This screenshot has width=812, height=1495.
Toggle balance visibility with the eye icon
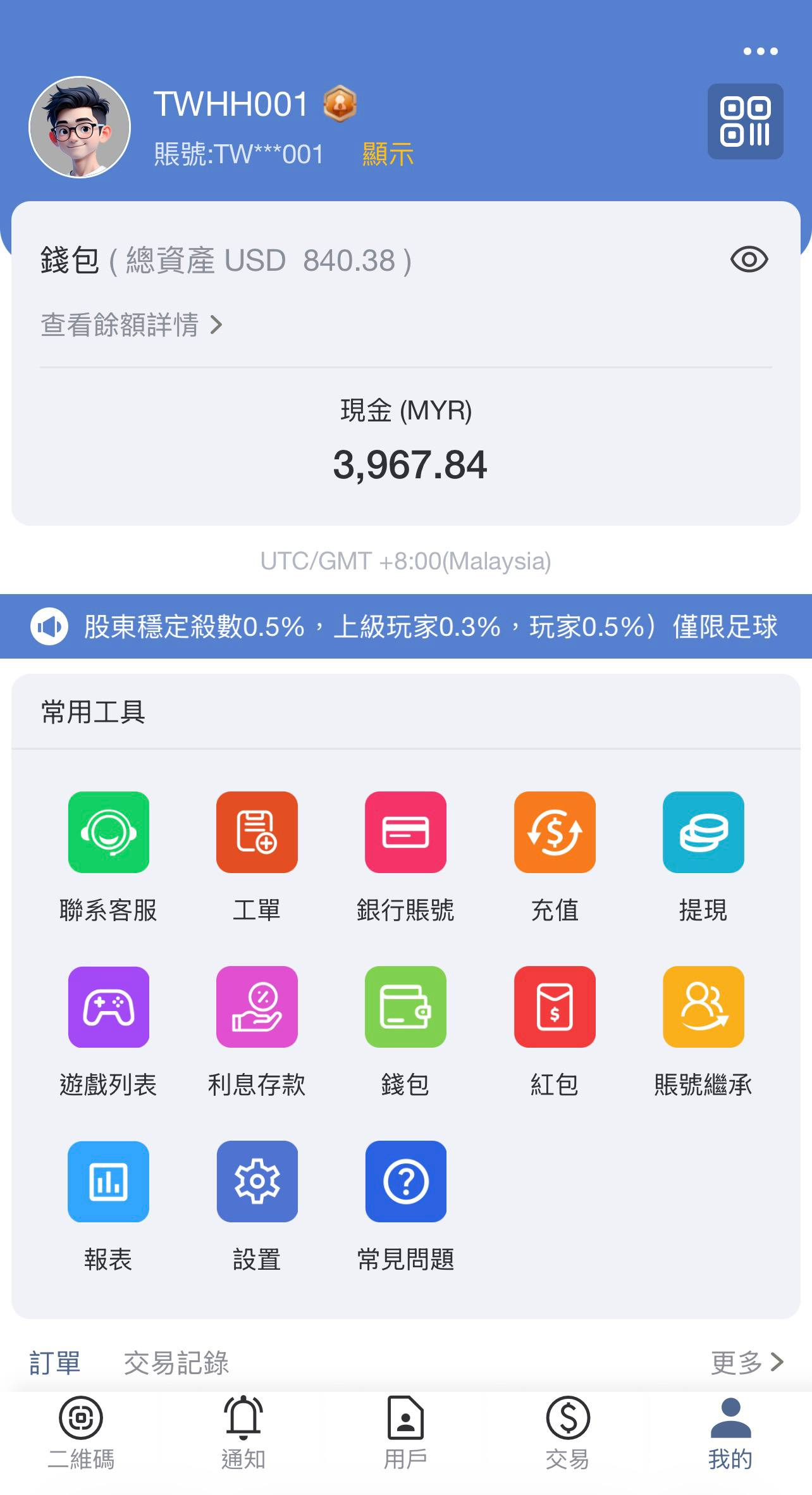(x=749, y=259)
